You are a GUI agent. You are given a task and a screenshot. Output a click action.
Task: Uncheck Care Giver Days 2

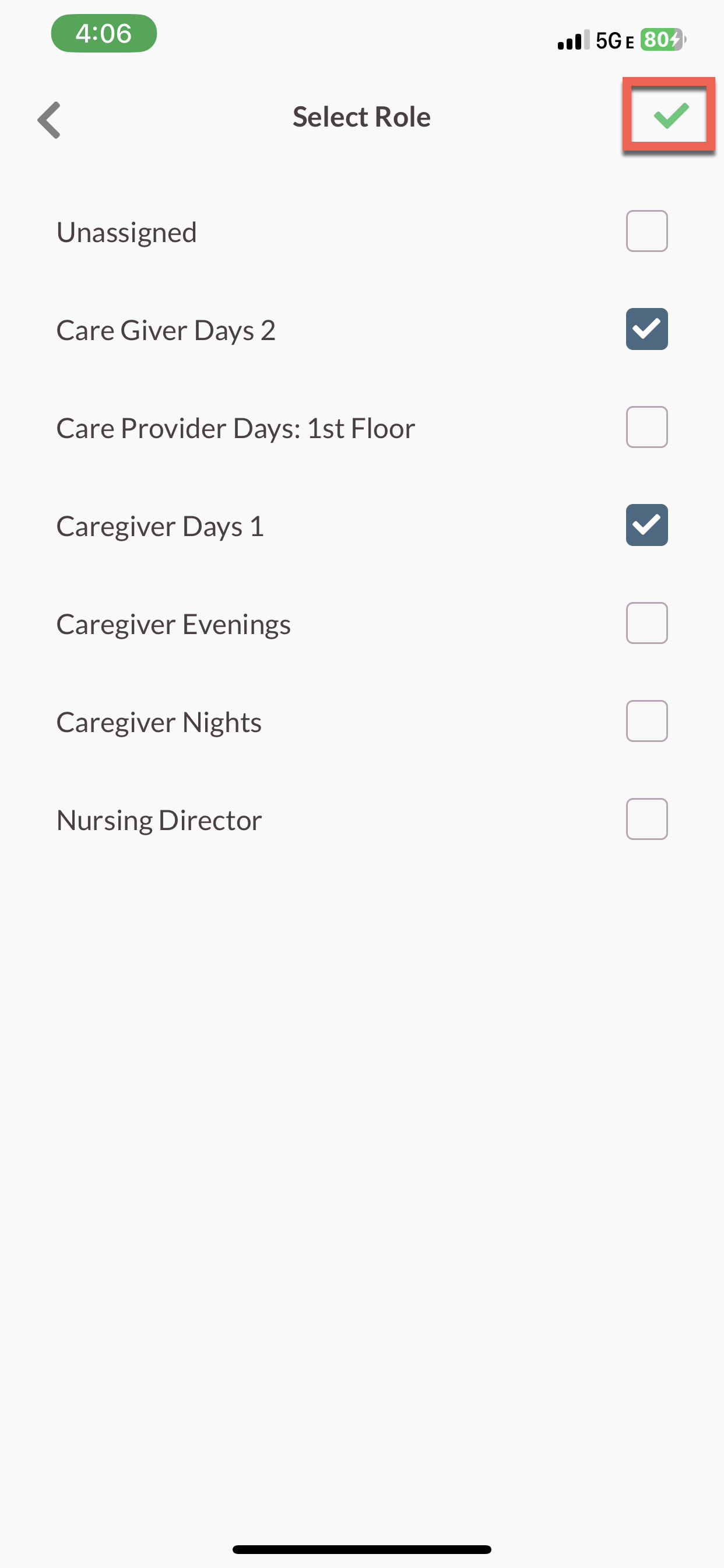point(646,330)
